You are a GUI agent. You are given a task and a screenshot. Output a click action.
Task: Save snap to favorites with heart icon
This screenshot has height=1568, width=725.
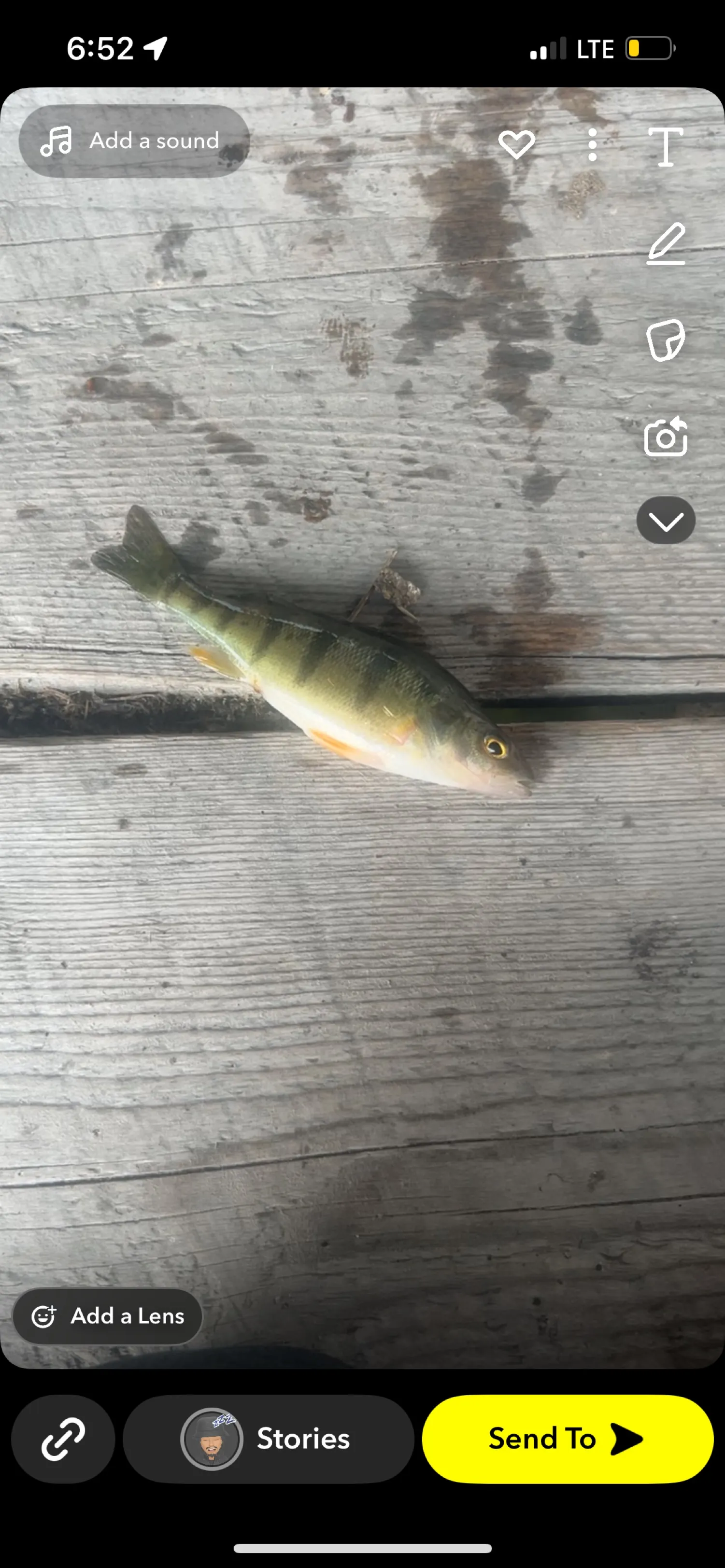[x=516, y=145]
